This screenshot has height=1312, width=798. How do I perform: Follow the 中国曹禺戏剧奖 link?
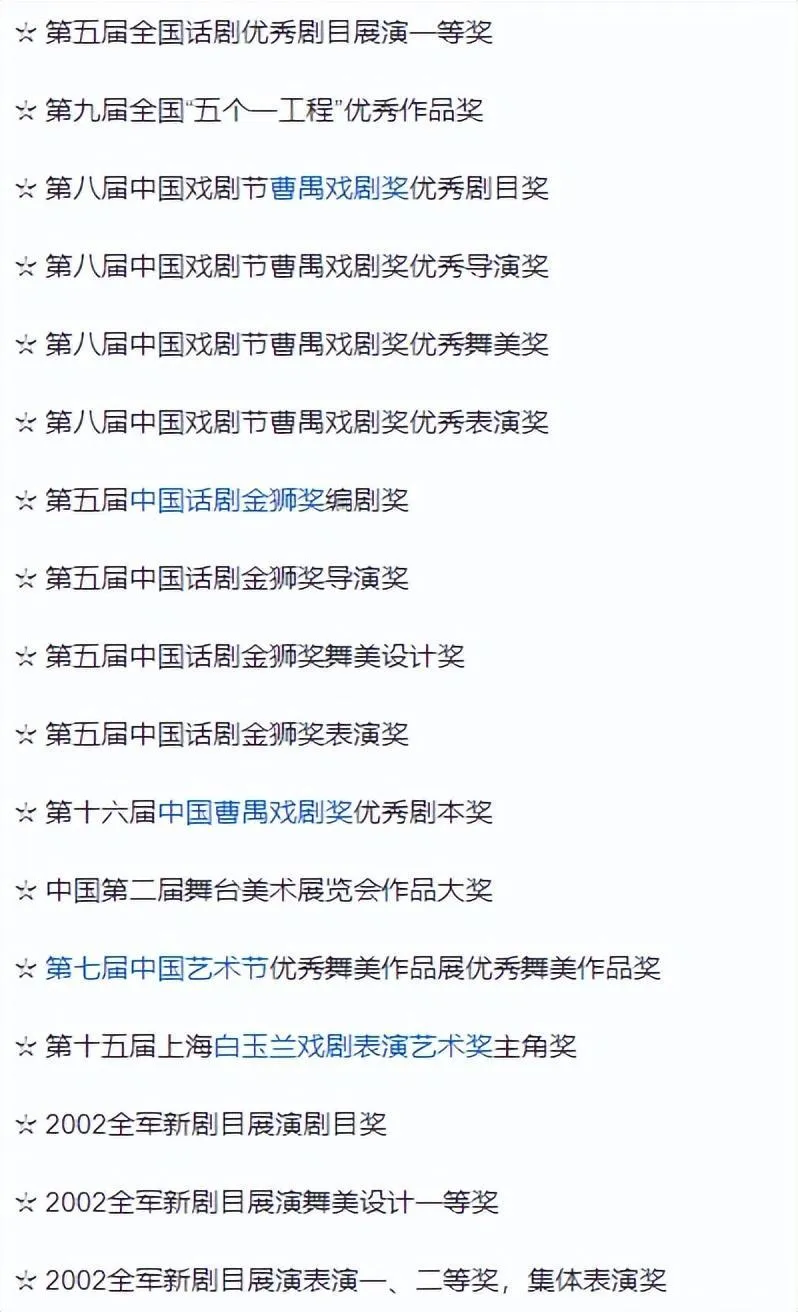click(255, 812)
